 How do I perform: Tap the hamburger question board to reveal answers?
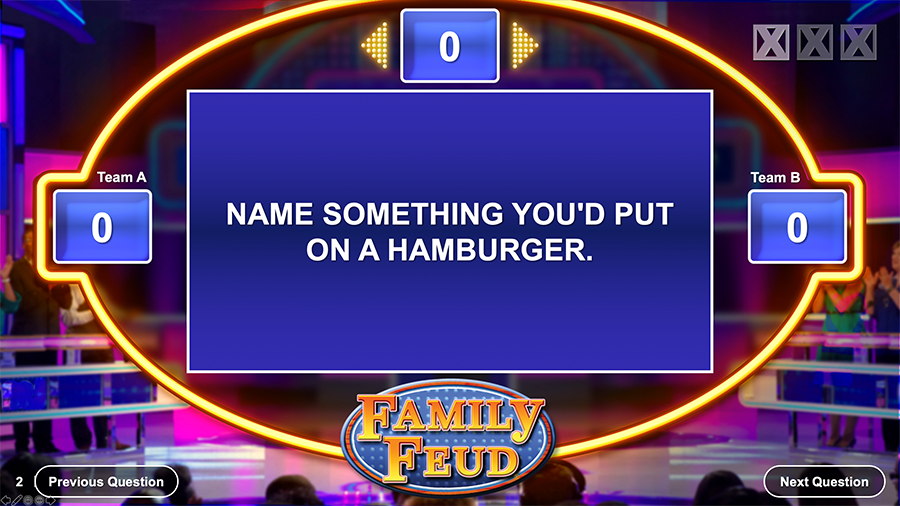tap(450, 231)
